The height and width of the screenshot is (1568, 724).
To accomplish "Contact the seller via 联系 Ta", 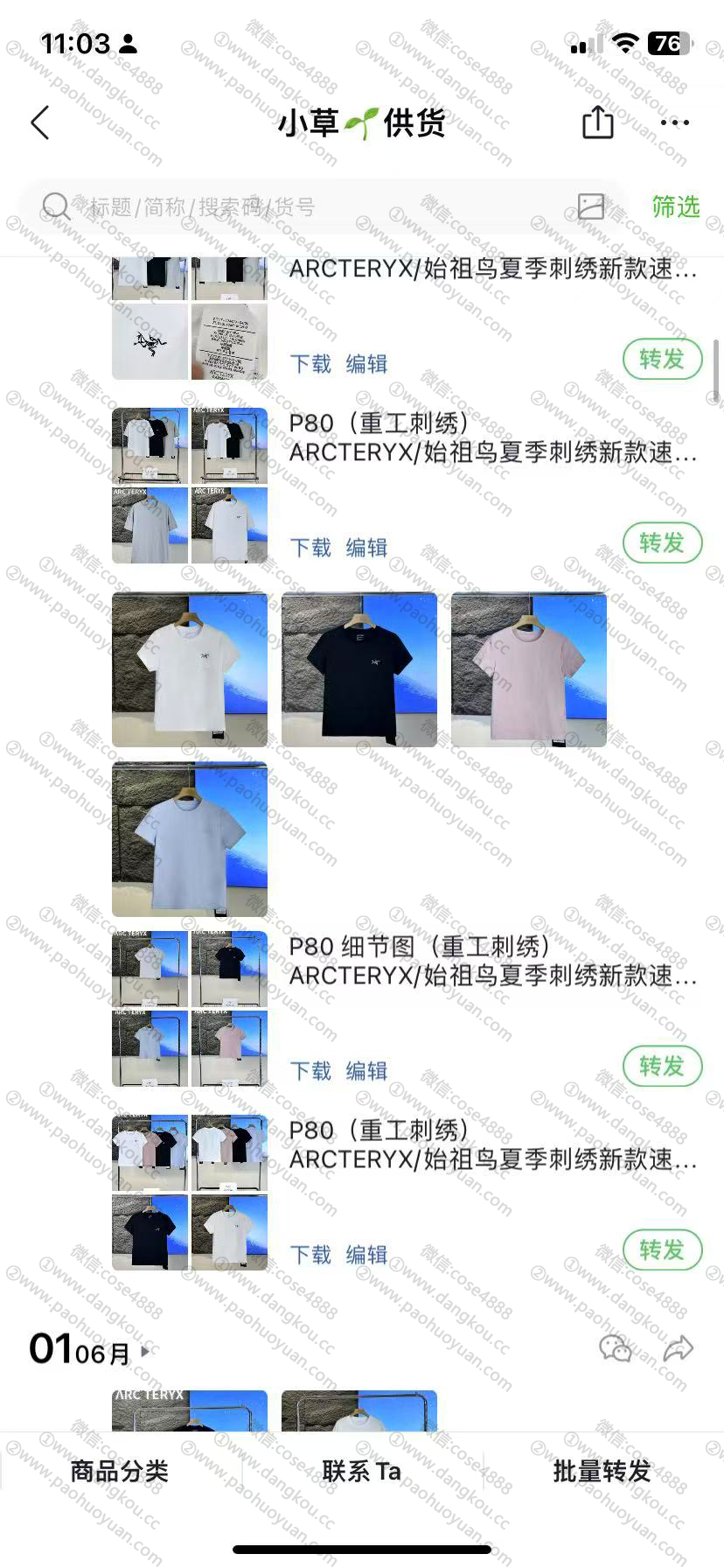I will pos(361,1471).
